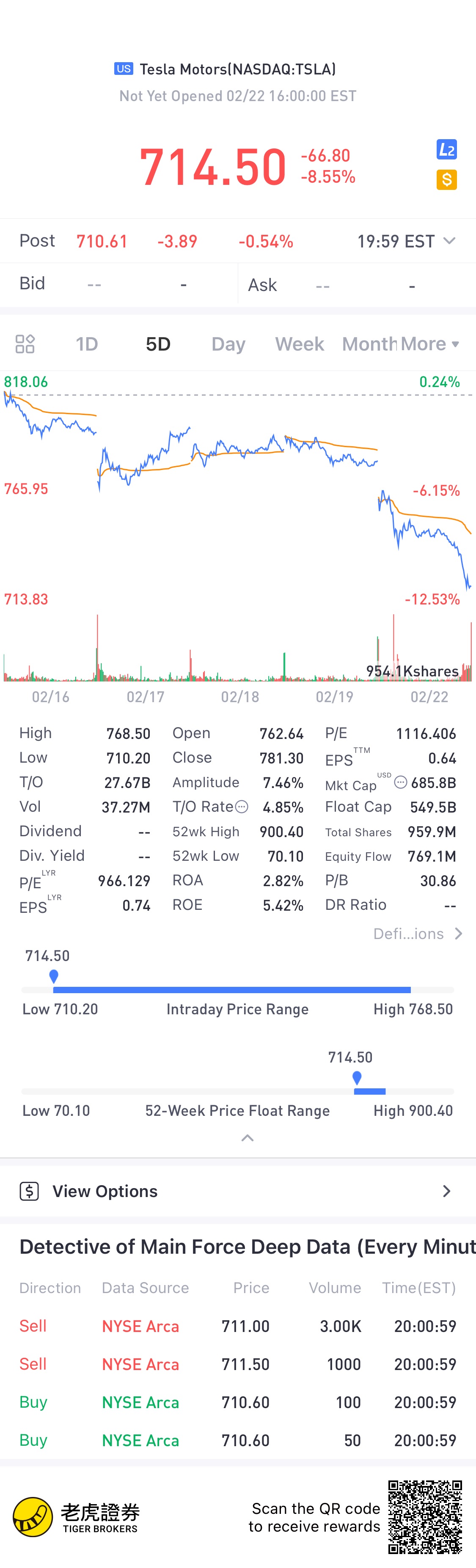Open the chart layout grid icon
Image resolution: width=476 pixels, height=1568 pixels.
(x=25, y=344)
